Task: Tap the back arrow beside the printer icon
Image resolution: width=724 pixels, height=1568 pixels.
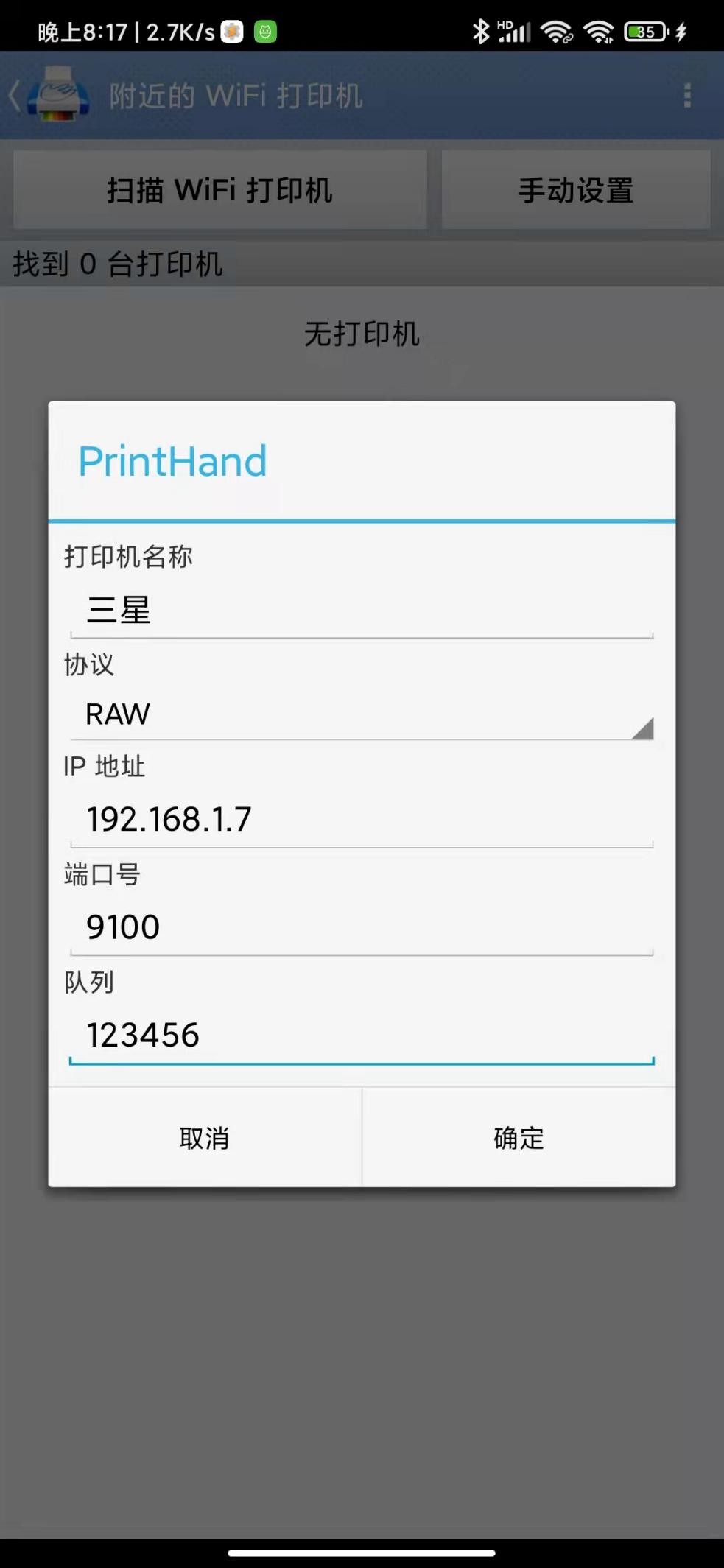Action: pyautogui.click(x=13, y=94)
